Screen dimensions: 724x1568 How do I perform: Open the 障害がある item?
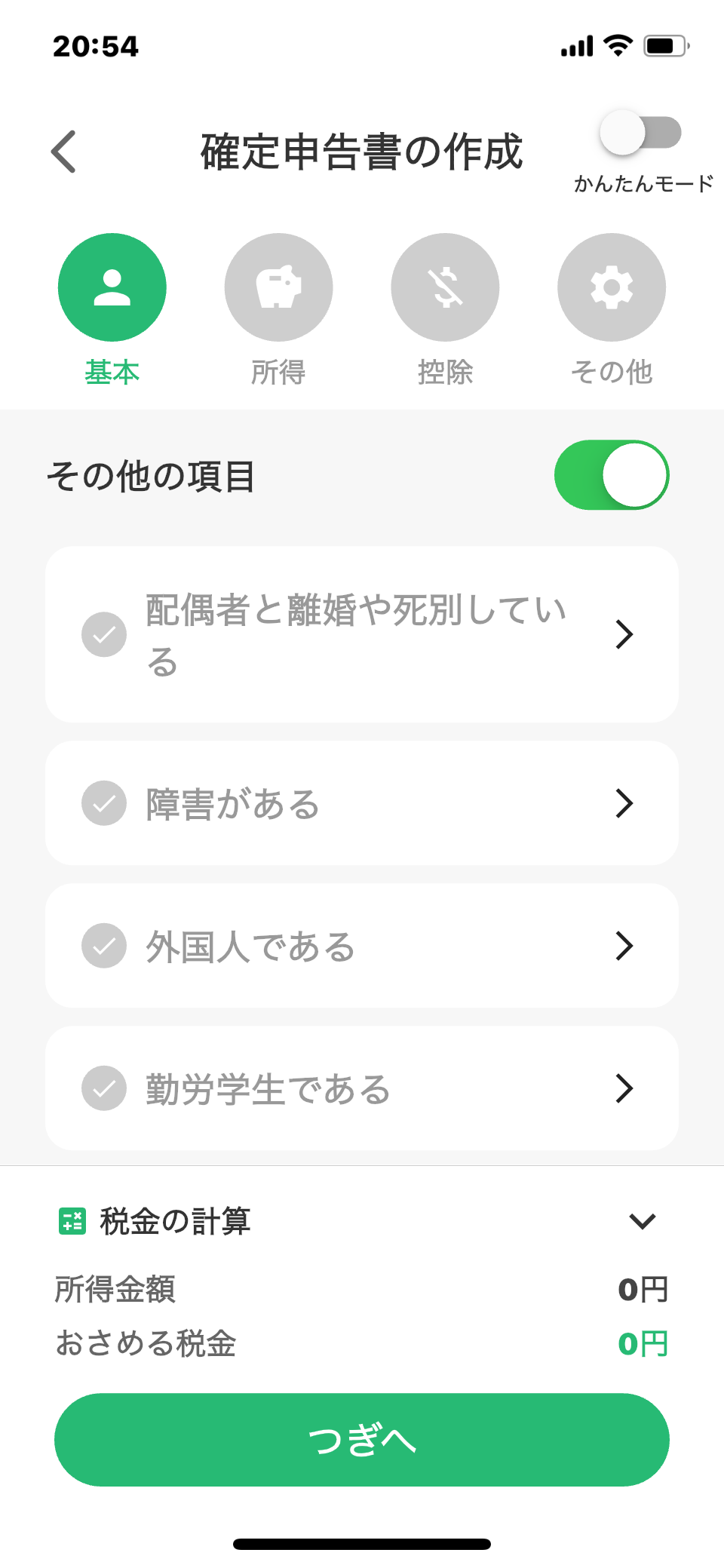pyautogui.click(x=362, y=803)
